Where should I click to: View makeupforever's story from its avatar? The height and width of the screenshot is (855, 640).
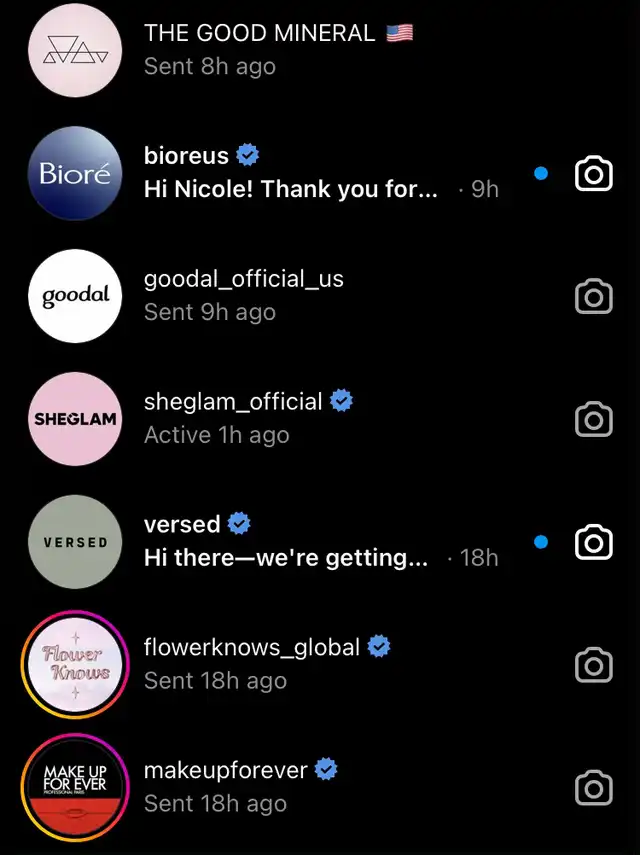[75, 788]
